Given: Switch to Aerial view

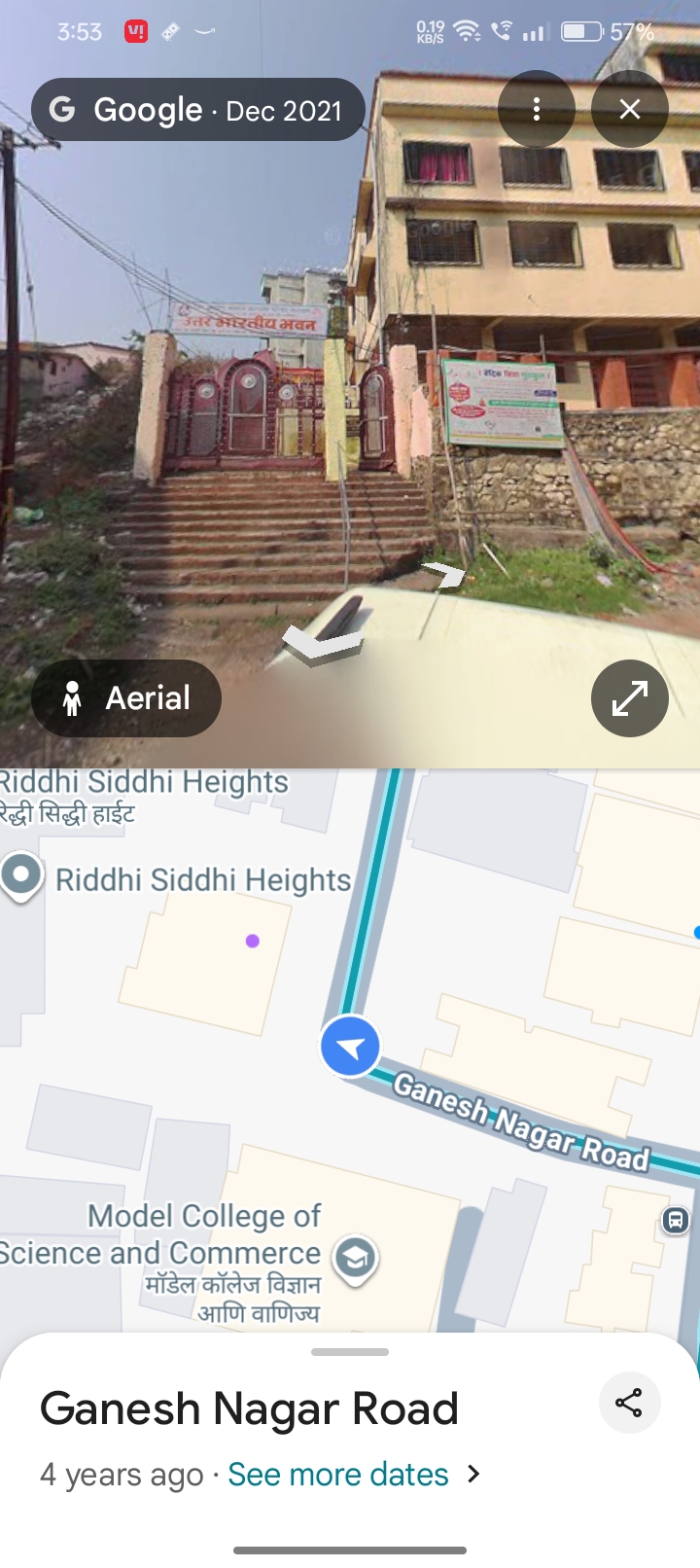Looking at the screenshot, I should click(x=126, y=698).
